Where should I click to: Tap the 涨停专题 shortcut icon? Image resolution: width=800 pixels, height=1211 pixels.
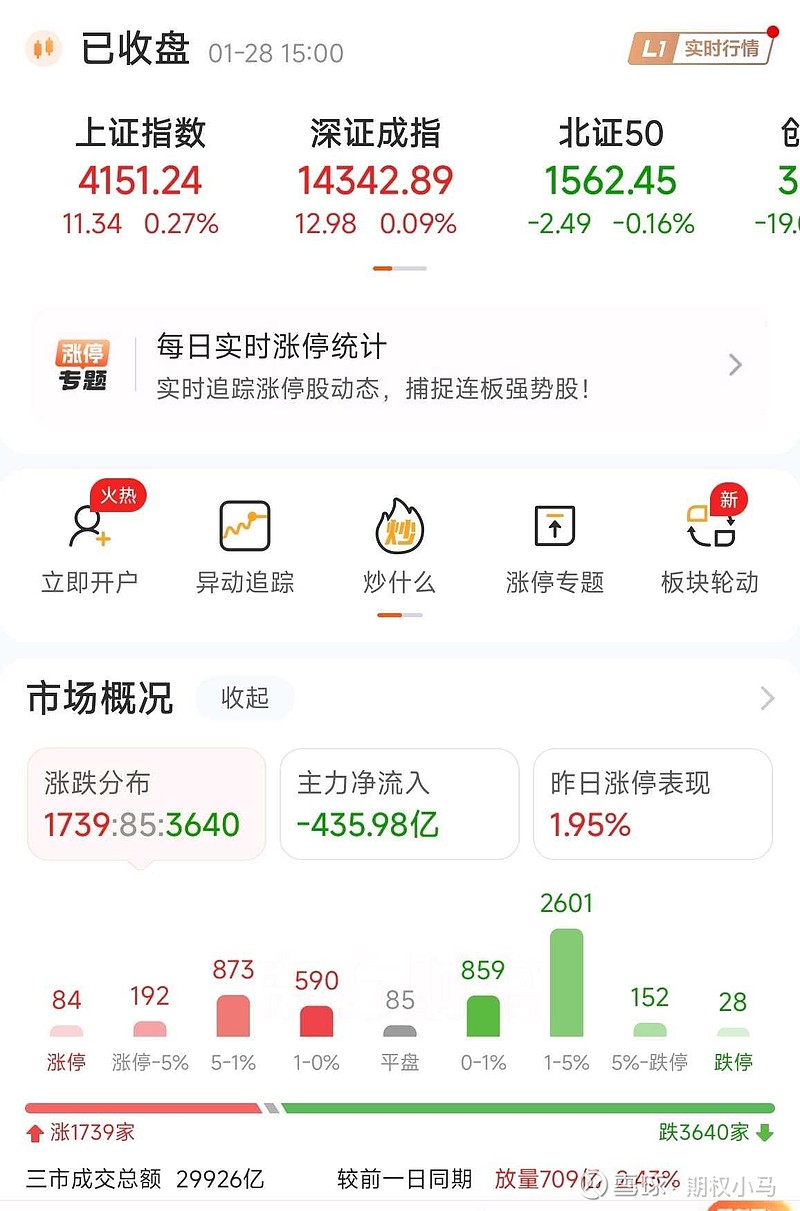553,524
